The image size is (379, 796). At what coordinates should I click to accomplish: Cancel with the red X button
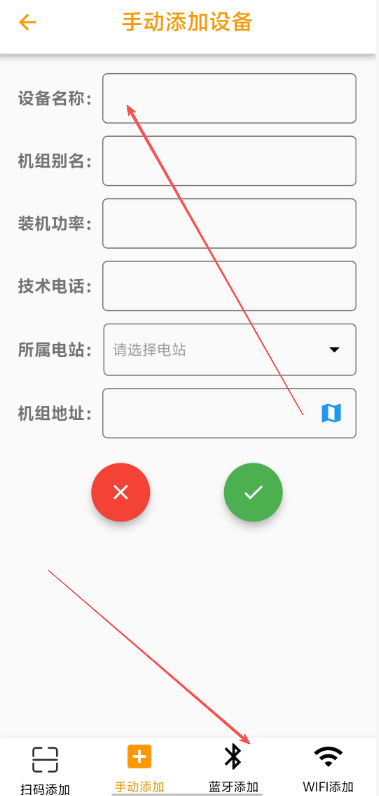pyautogui.click(x=121, y=492)
